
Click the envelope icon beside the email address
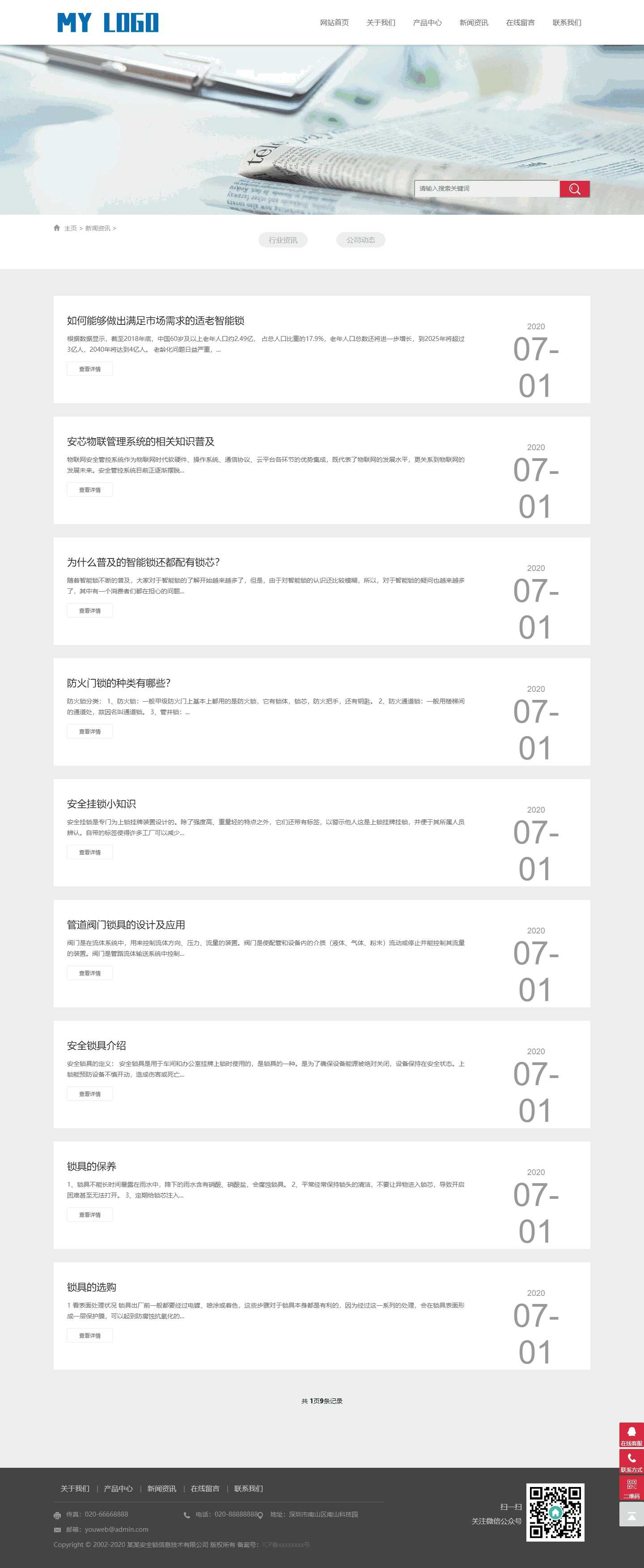[x=58, y=1530]
